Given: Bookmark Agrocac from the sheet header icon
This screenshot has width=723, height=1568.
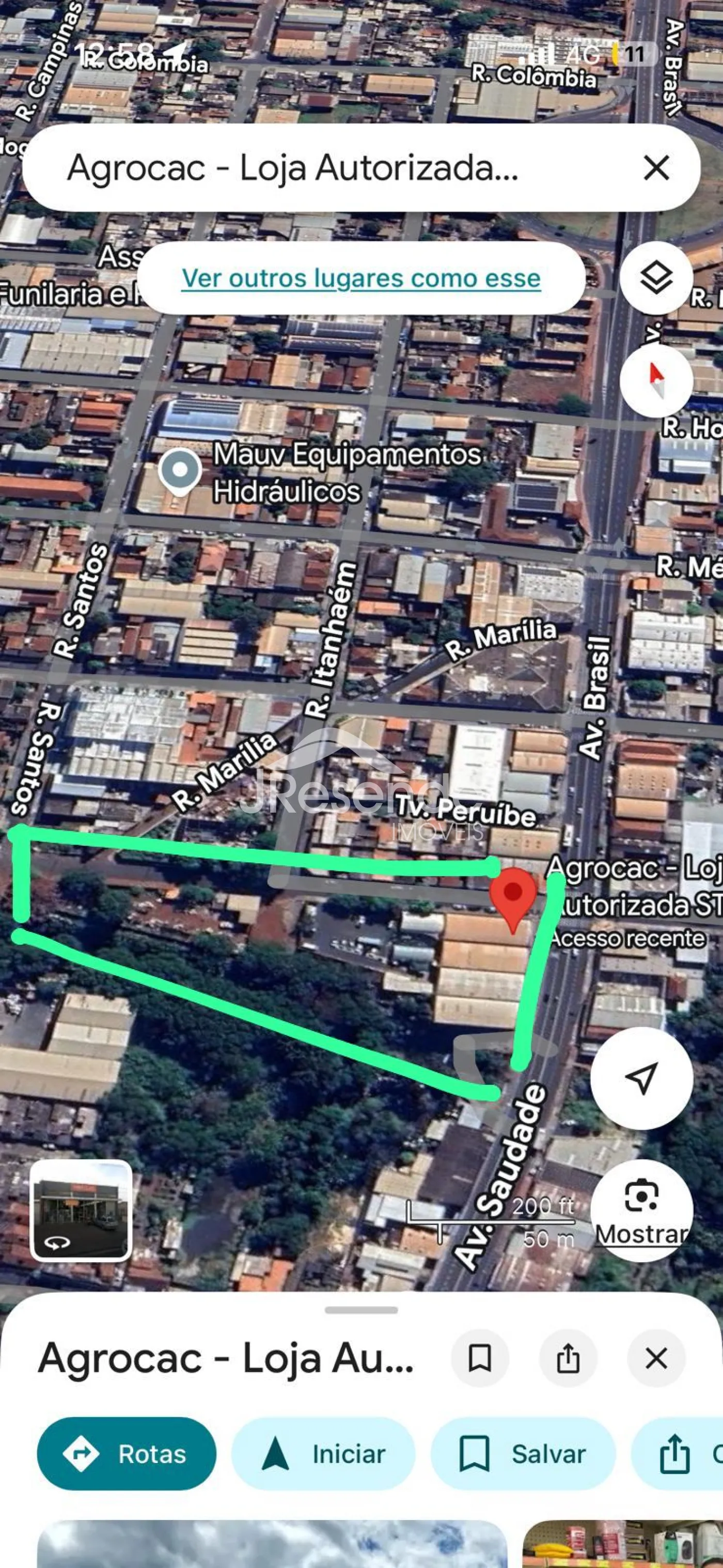Looking at the screenshot, I should 480,1358.
